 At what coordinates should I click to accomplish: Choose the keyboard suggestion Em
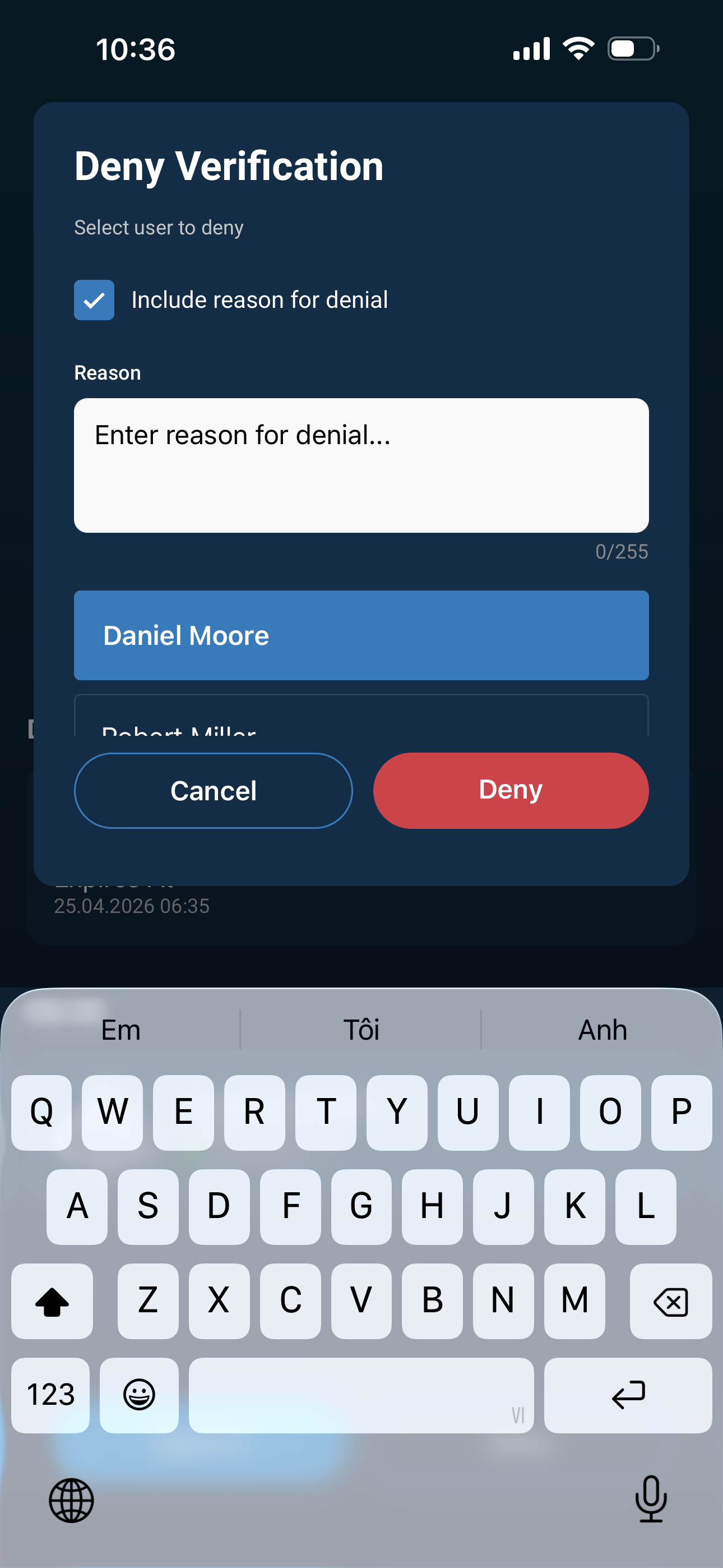[x=121, y=1030]
